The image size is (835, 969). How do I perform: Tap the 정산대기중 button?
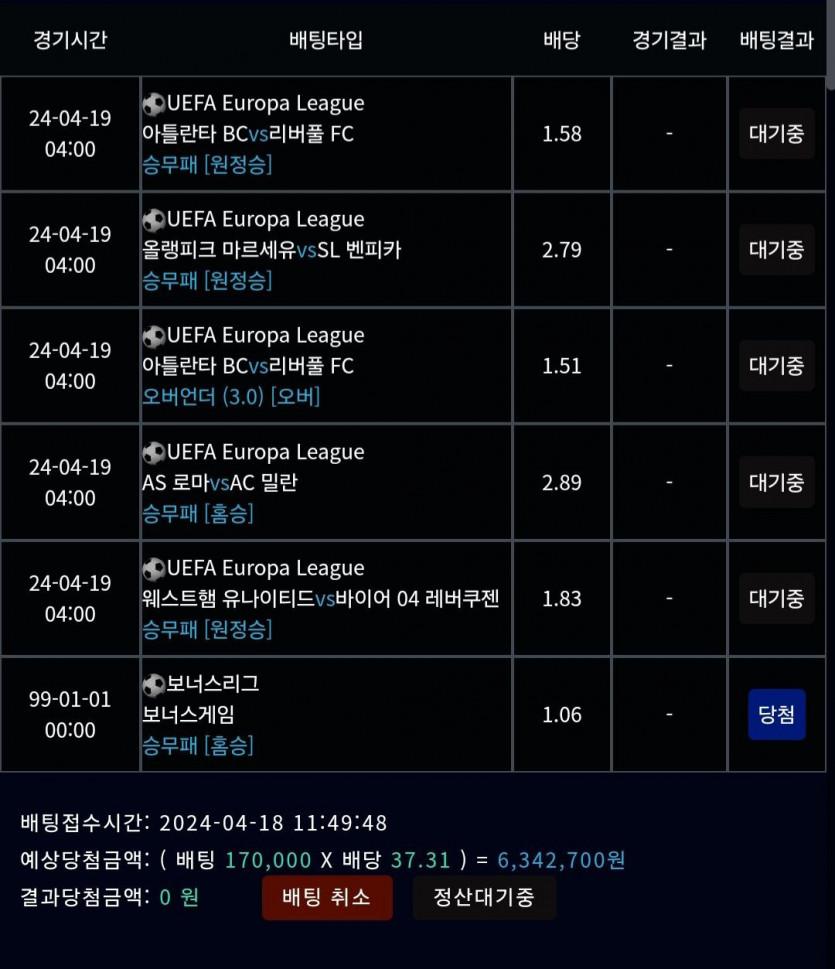484,897
